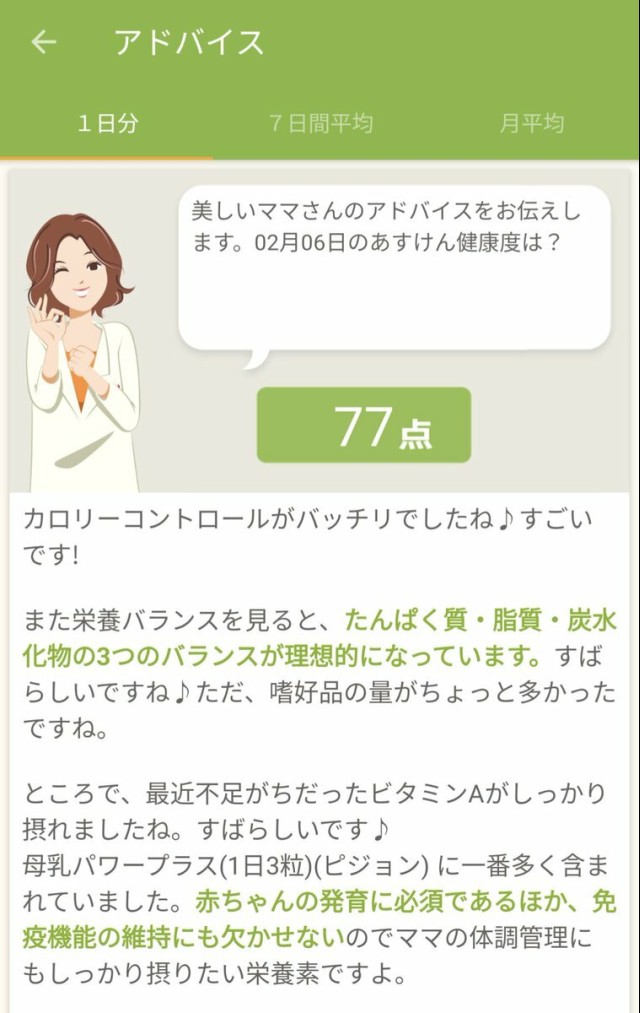Switch to the 7日間平均 tab
Image resolution: width=640 pixels, height=1013 pixels.
click(x=320, y=124)
